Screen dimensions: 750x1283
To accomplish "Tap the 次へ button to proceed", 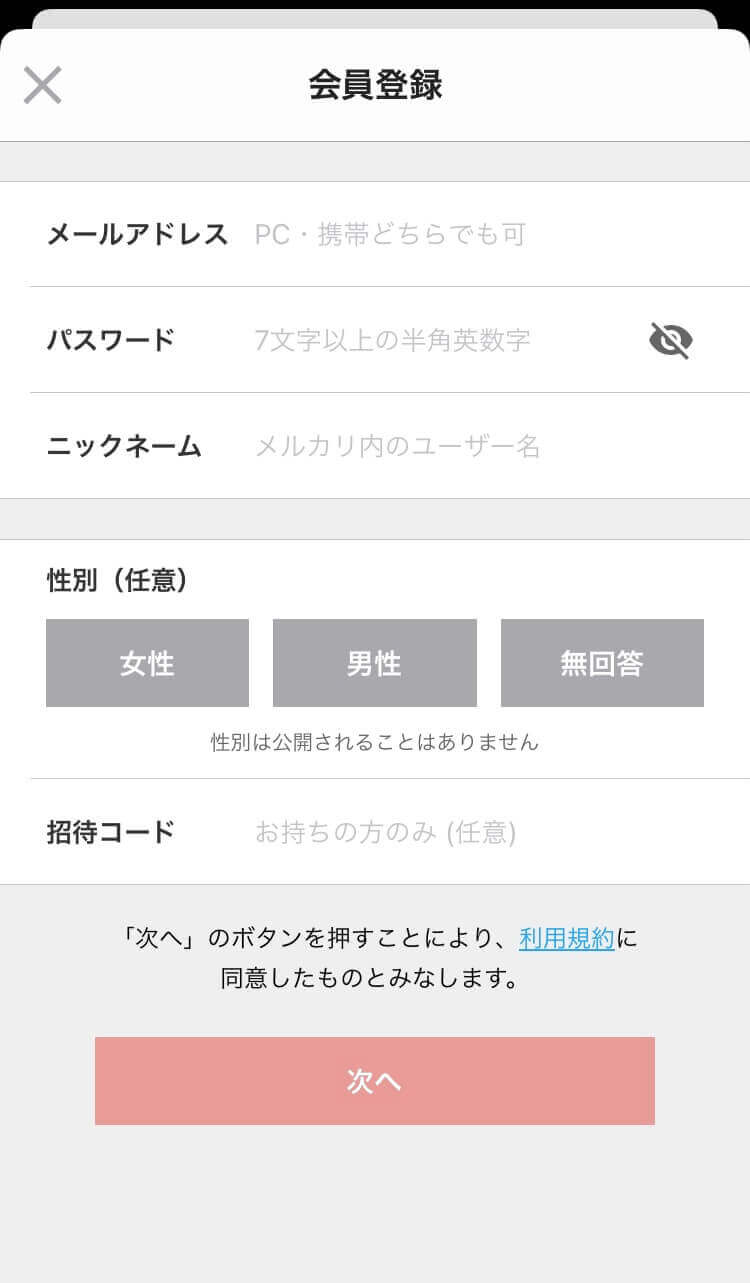I will 375,1081.
